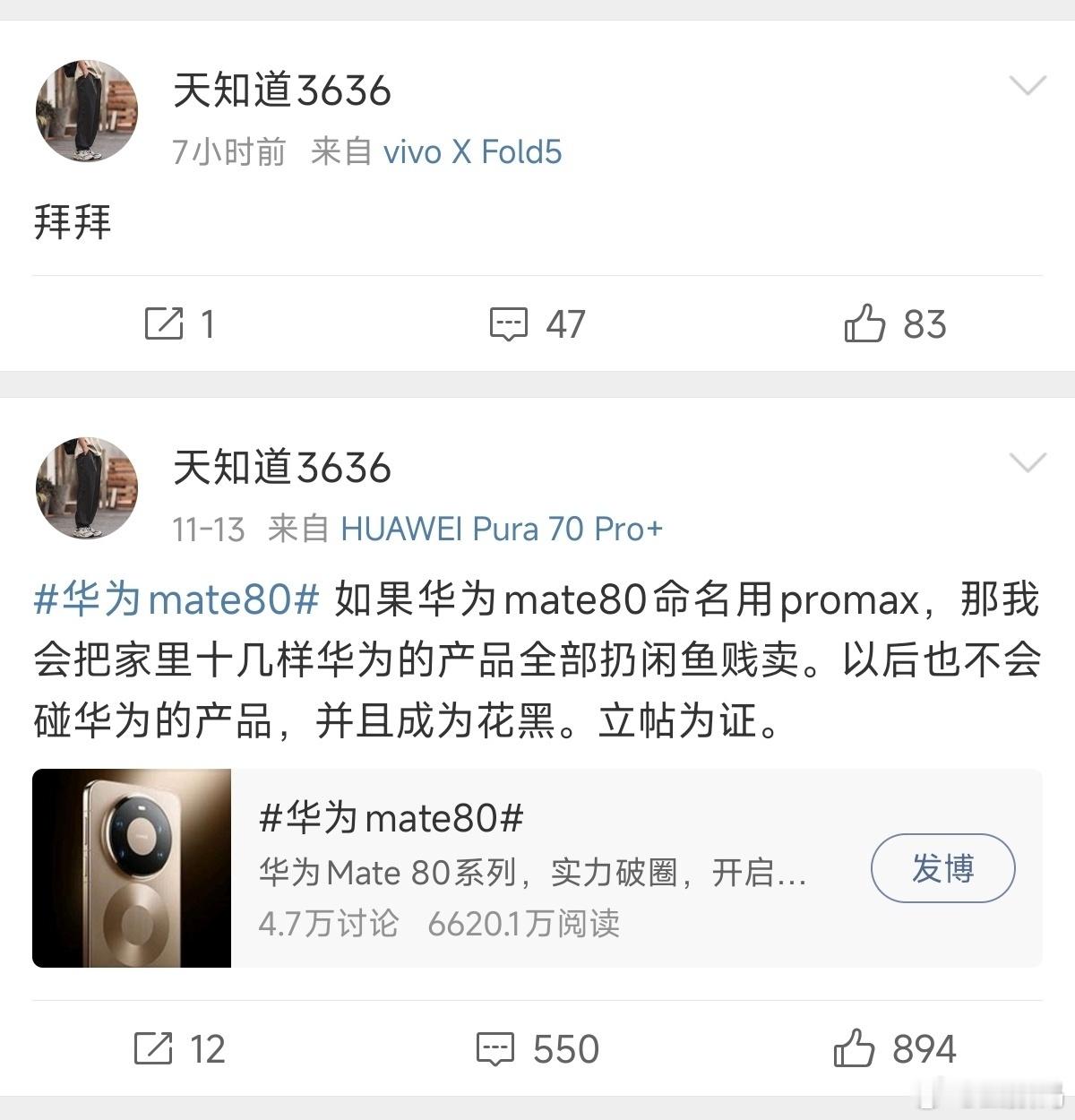Image resolution: width=1075 pixels, height=1120 pixels.
Task: Open the avatar on the "拜拜" post
Action: [x=85, y=109]
